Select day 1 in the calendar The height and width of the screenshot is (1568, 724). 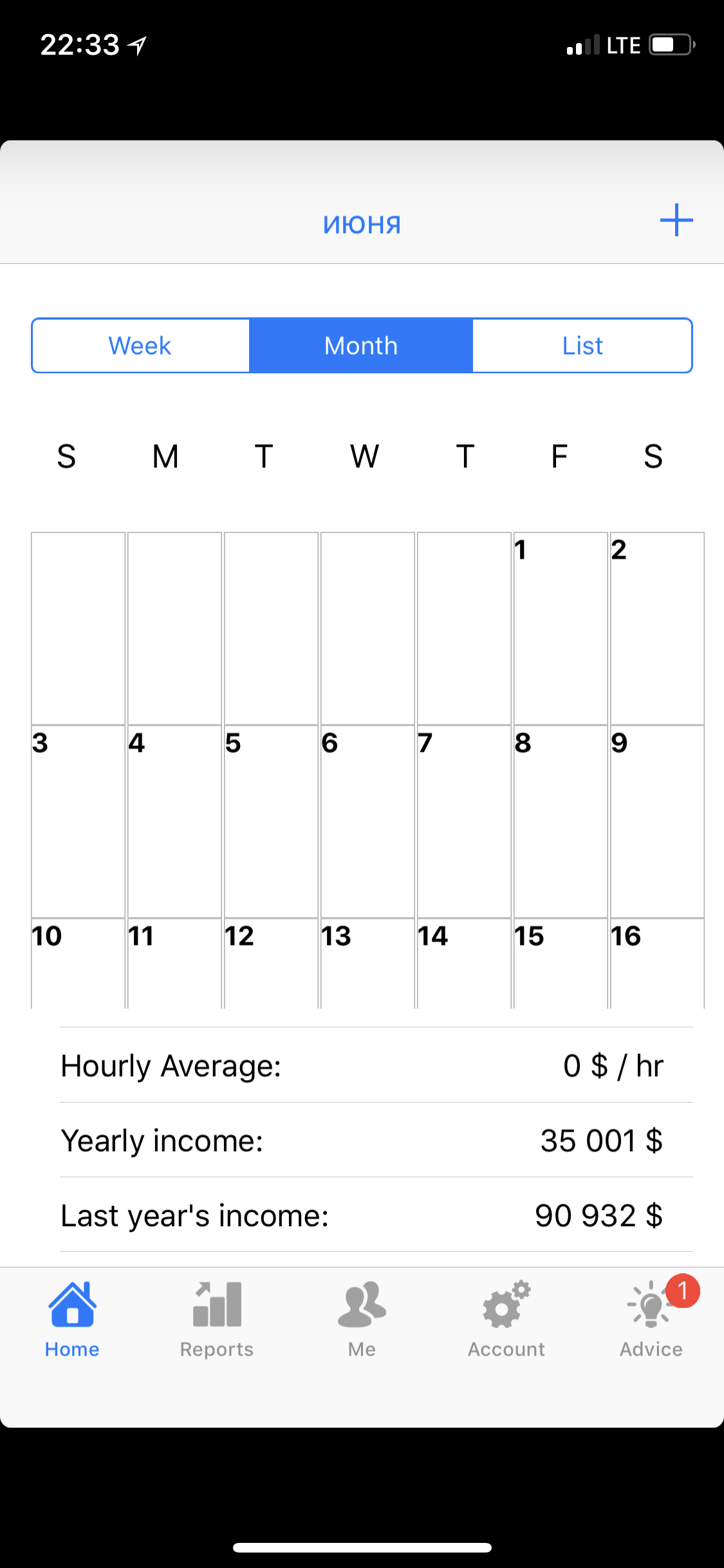click(560, 628)
